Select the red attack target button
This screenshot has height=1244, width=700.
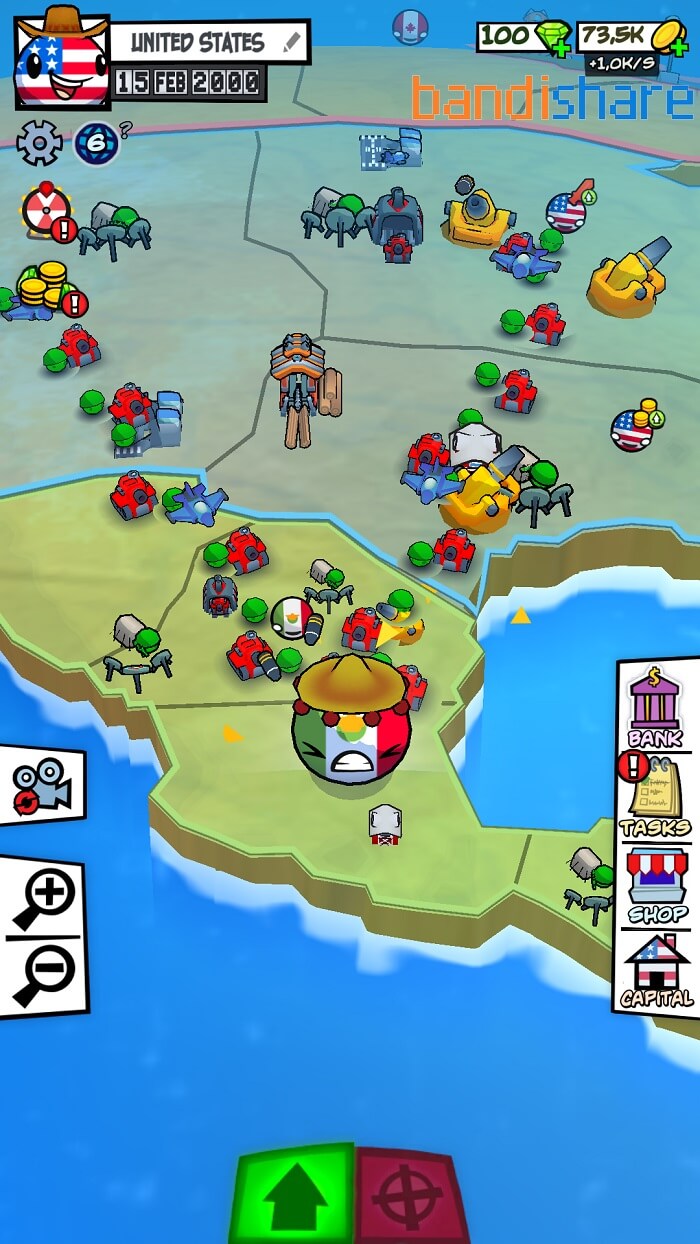point(408,1197)
